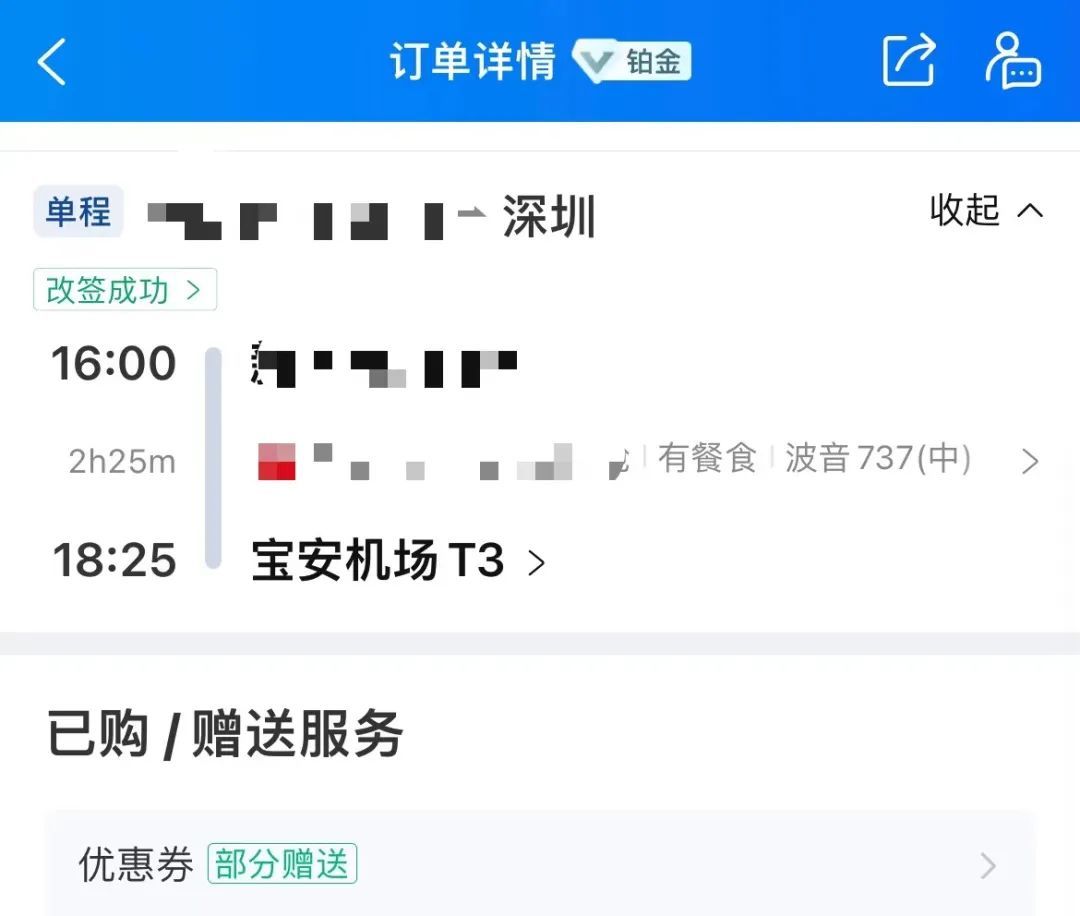The image size is (1080, 916).
Task: Open the 改签成功 status details
Action: click(x=125, y=290)
